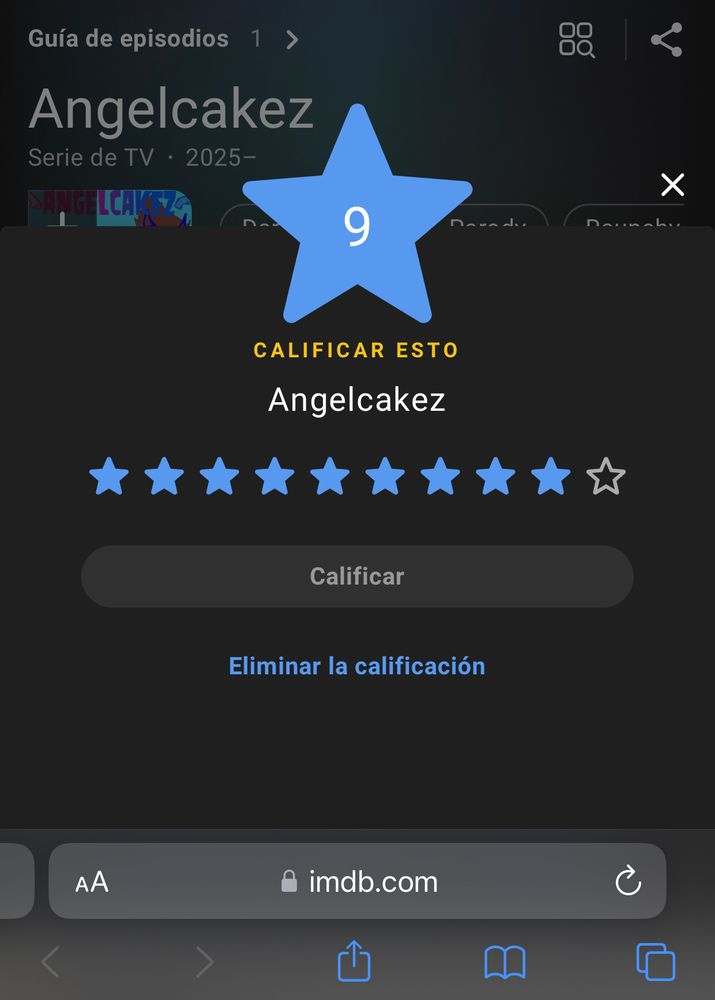Viewport: 715px width, 1000px height.
Task: Open the AA reader options
Action: pos(92,882)
